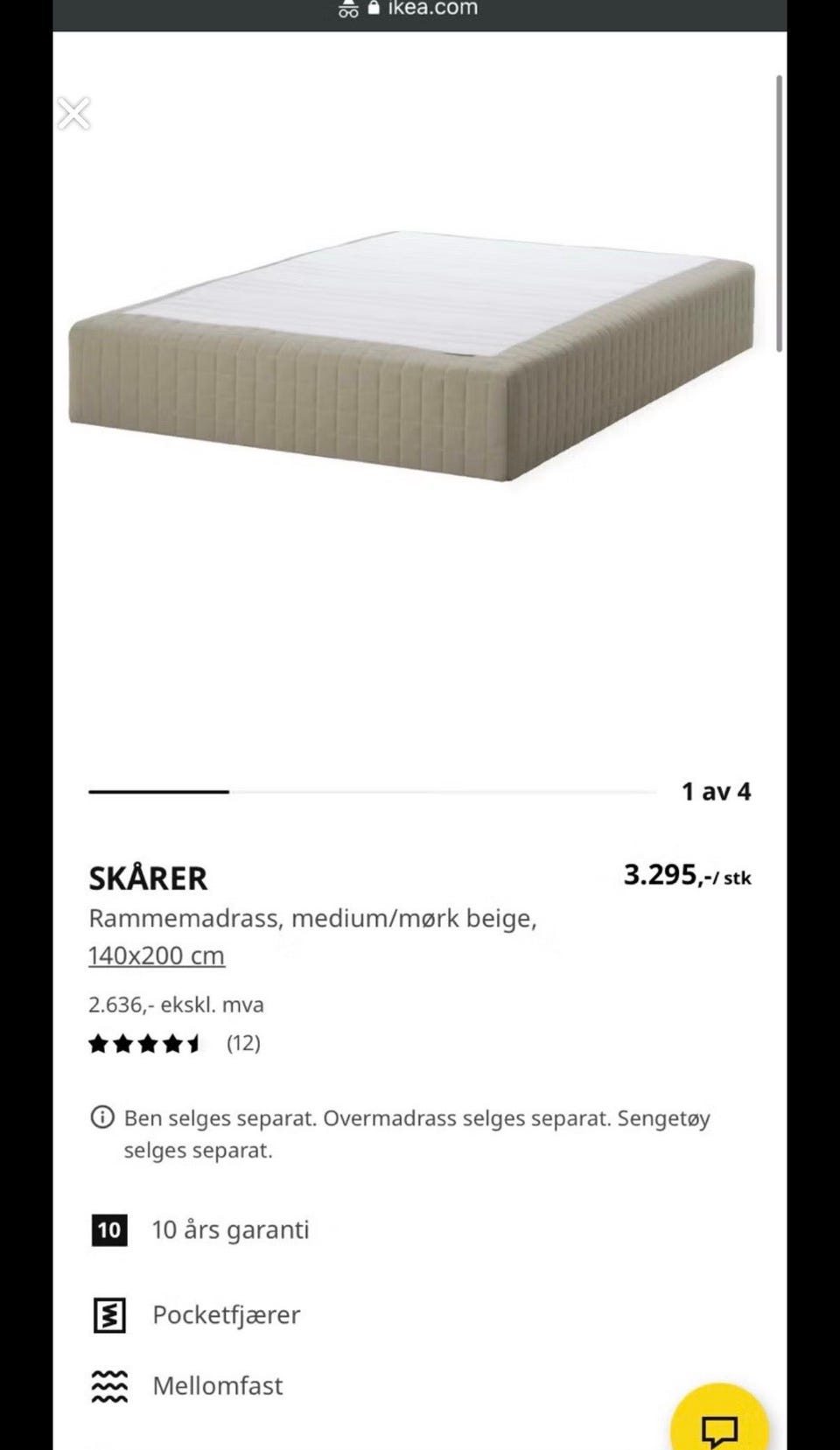
Task: Open the star rating reviews (12)
Action: click(174, 1043)
